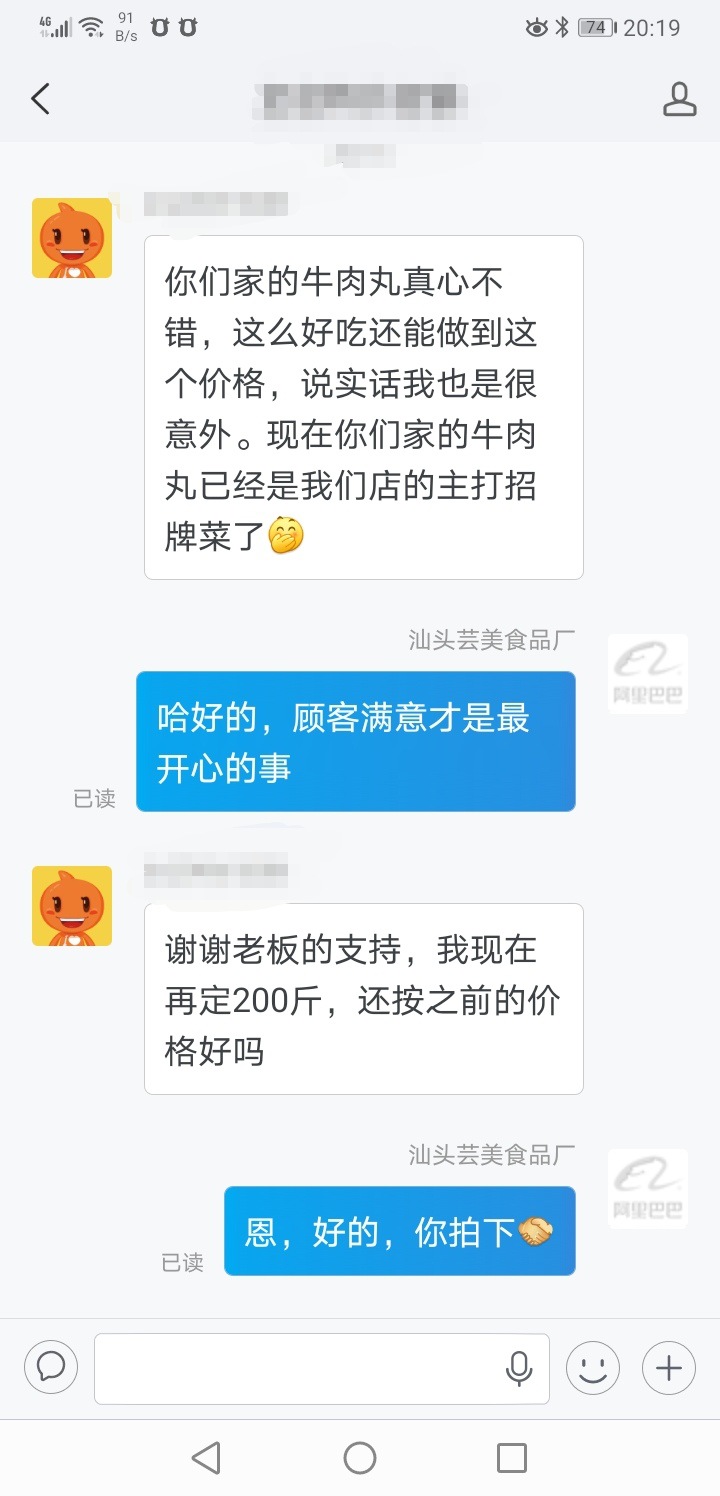Go back from this chat
This screenshot has height=1496, width=720.
coord(40,99)
